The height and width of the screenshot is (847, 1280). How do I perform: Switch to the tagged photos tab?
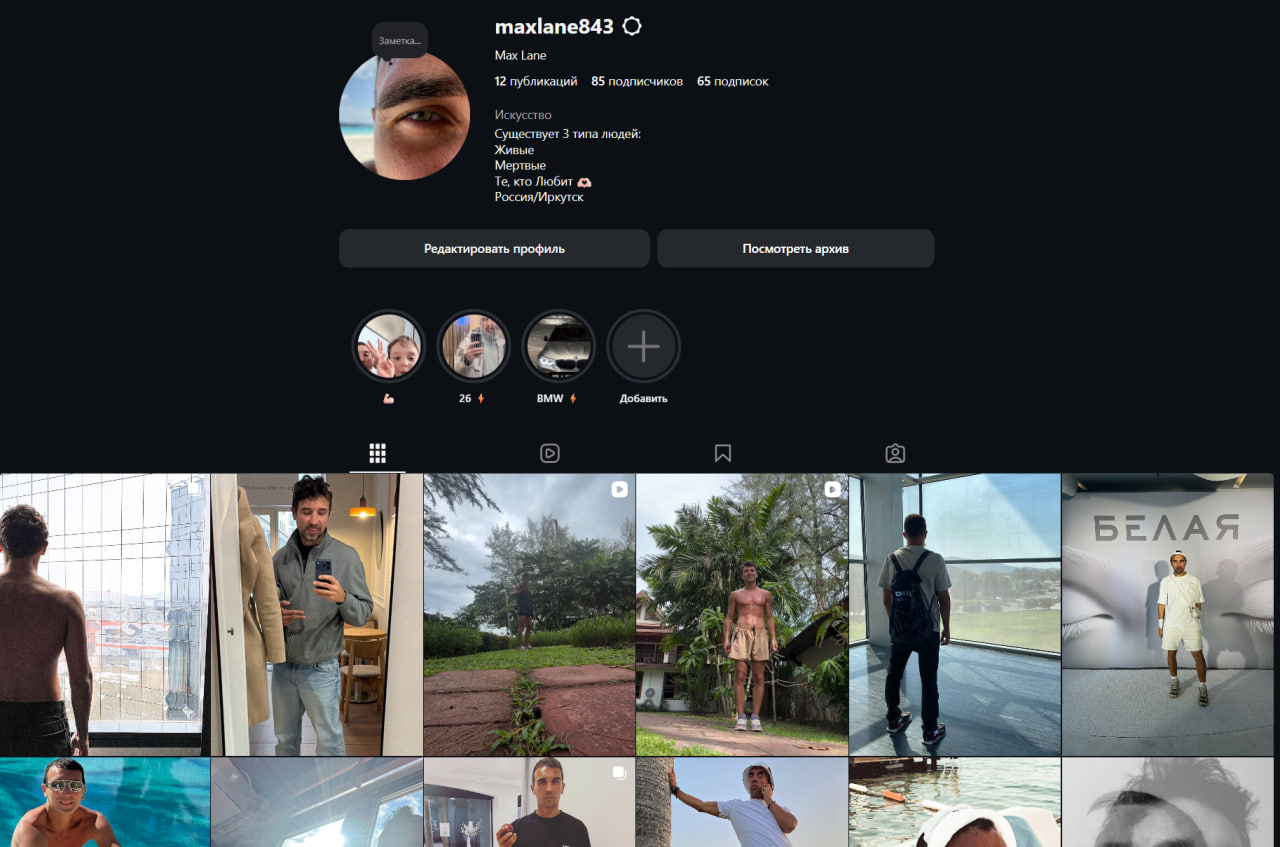[895, 453]
